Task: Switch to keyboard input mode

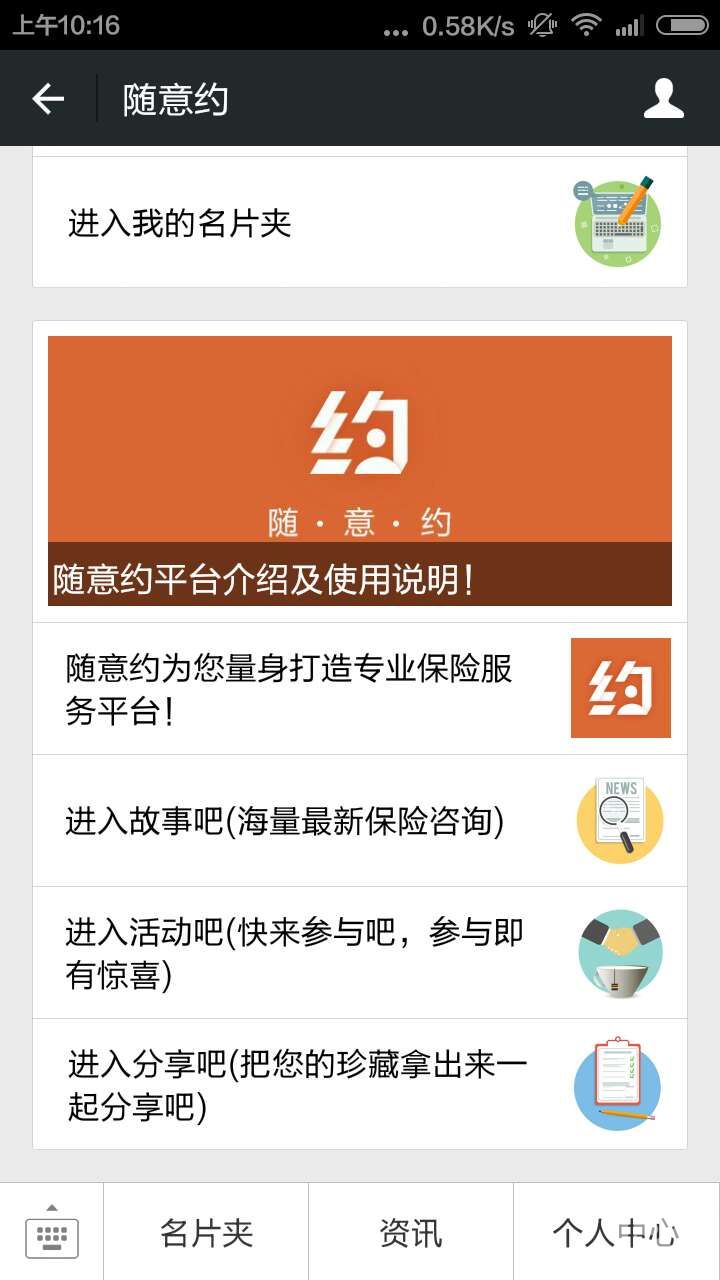Action: point(52,1232)
